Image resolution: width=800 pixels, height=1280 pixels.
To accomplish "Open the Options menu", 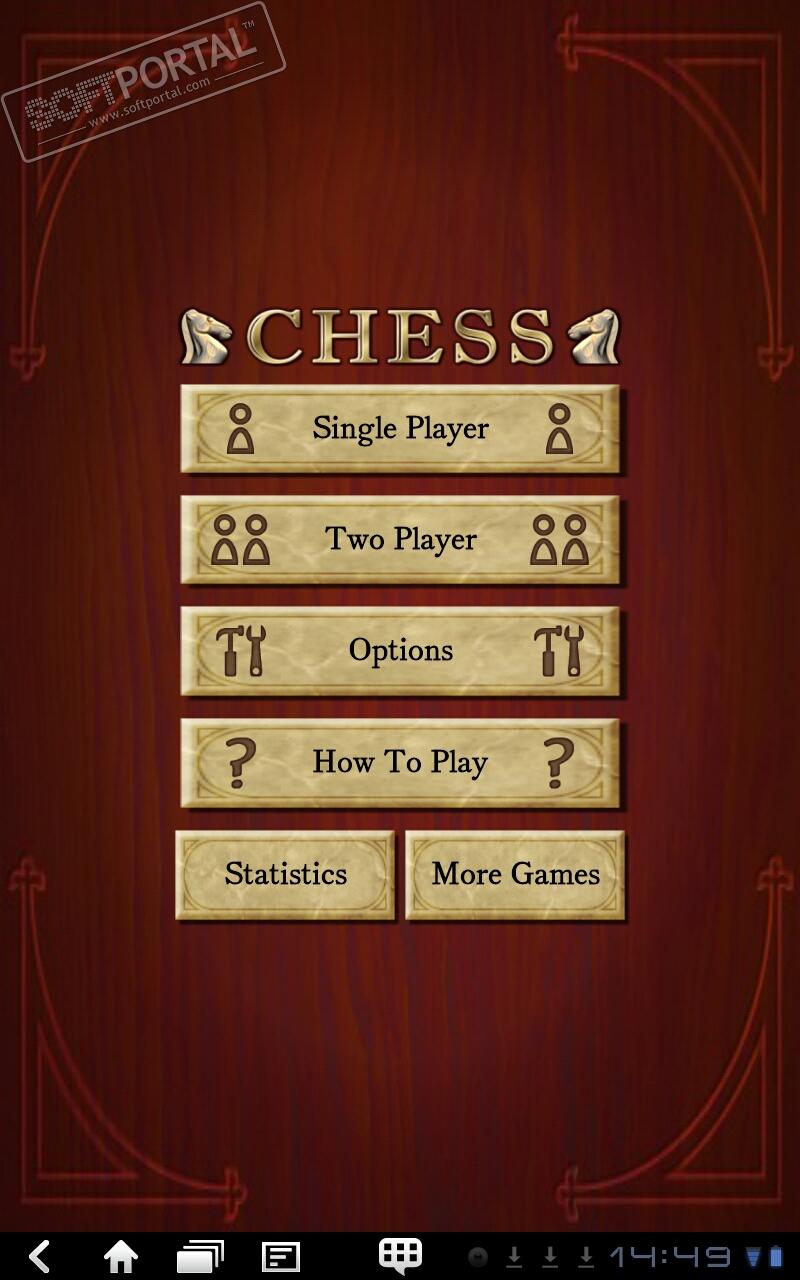I will click(x=400, y=651).
